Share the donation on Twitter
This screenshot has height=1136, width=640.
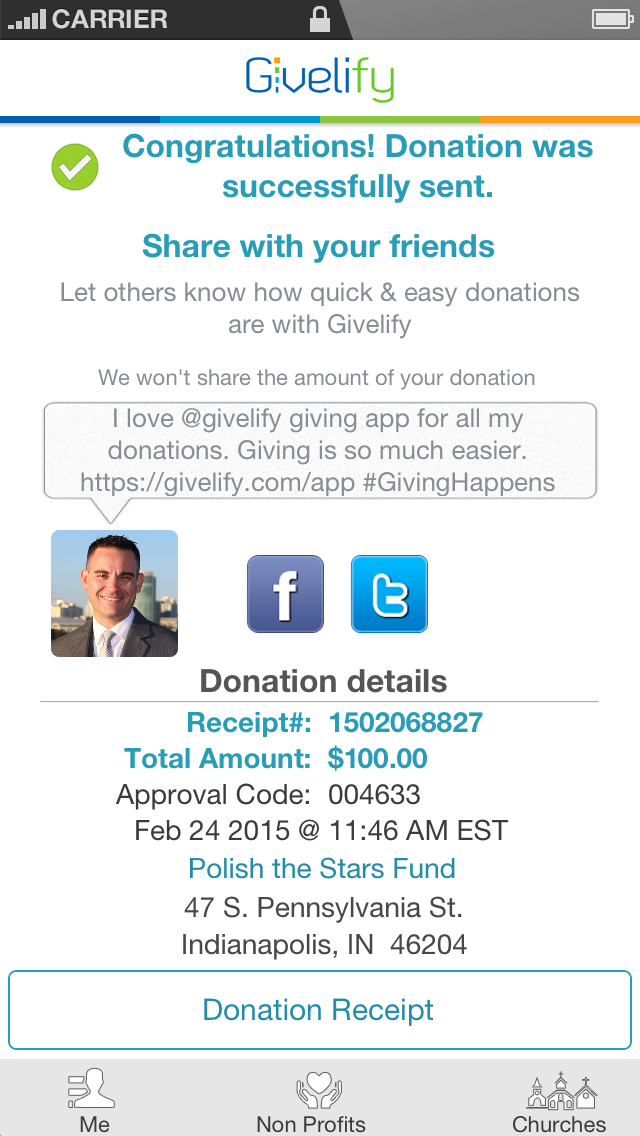(x=389, y=594)
